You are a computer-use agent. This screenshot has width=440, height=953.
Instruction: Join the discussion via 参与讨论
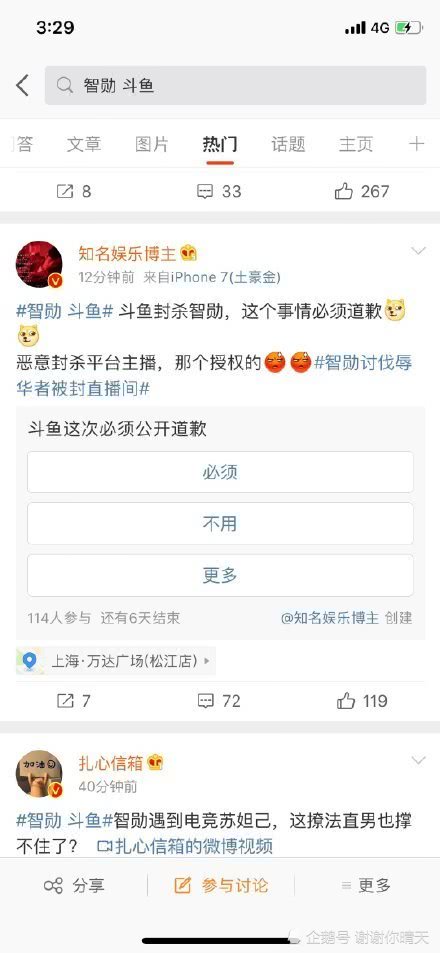221,886
